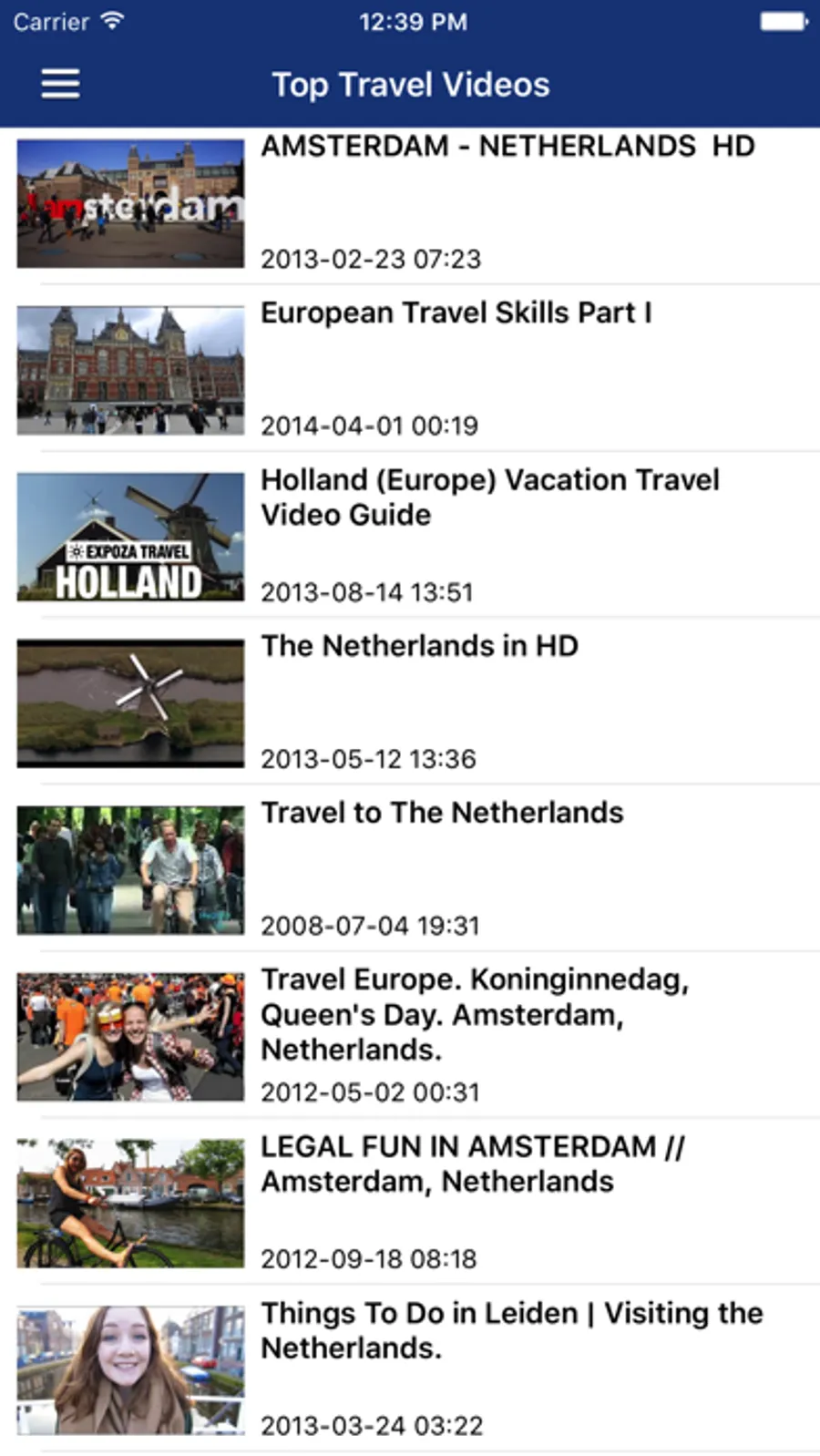Select The Netherlands in HD video

419,646
